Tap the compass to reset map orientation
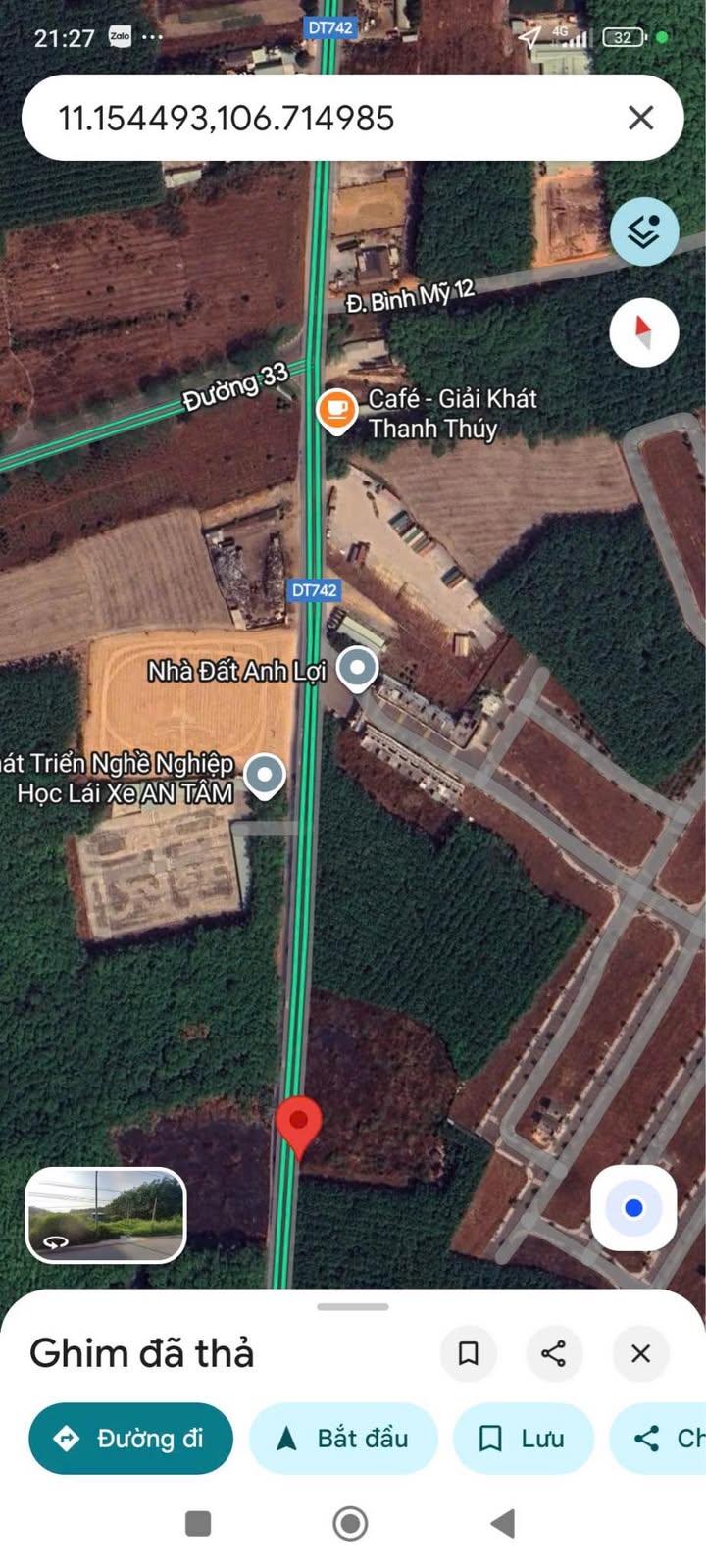The image size is (706, 1568). 643,332
